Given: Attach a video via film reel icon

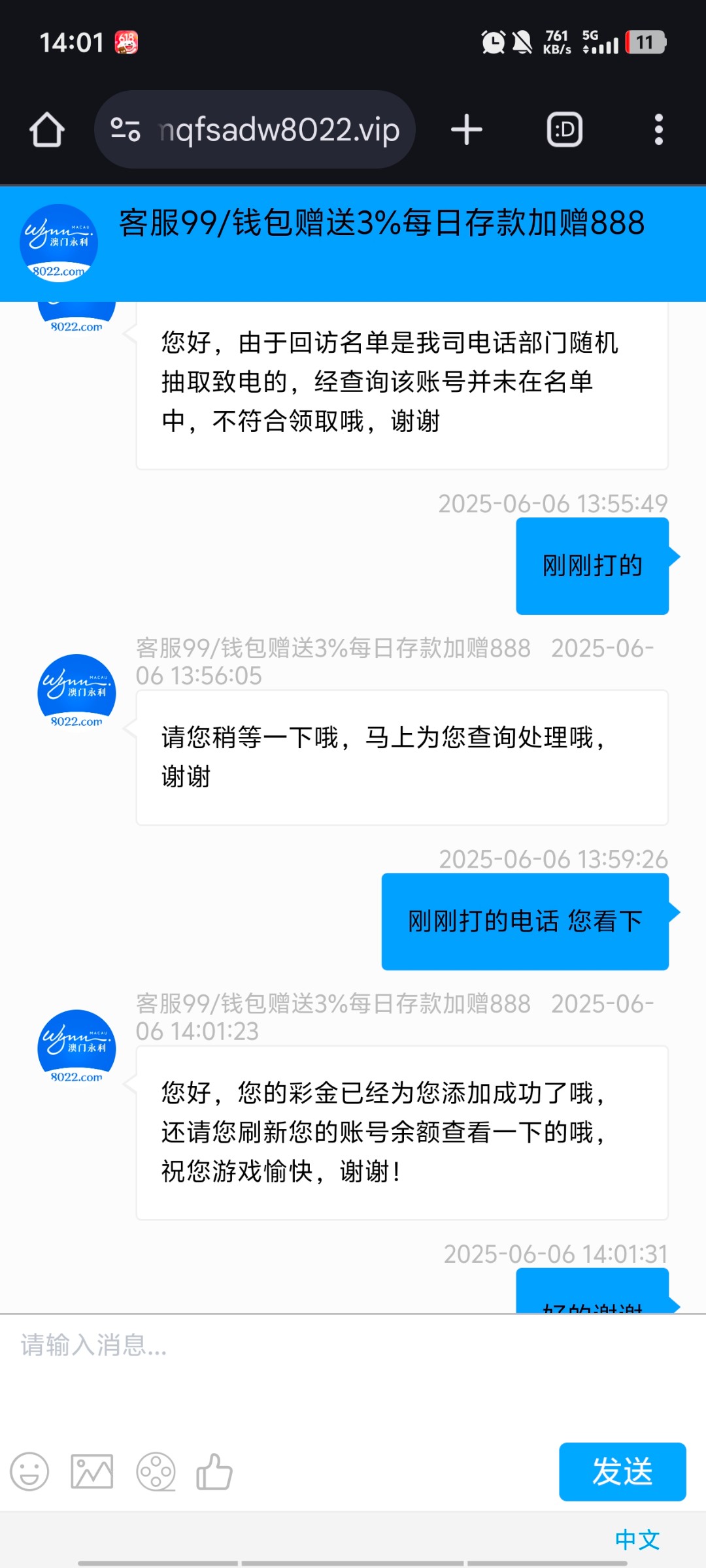Looking at the screenshot, I should 156,1472.
